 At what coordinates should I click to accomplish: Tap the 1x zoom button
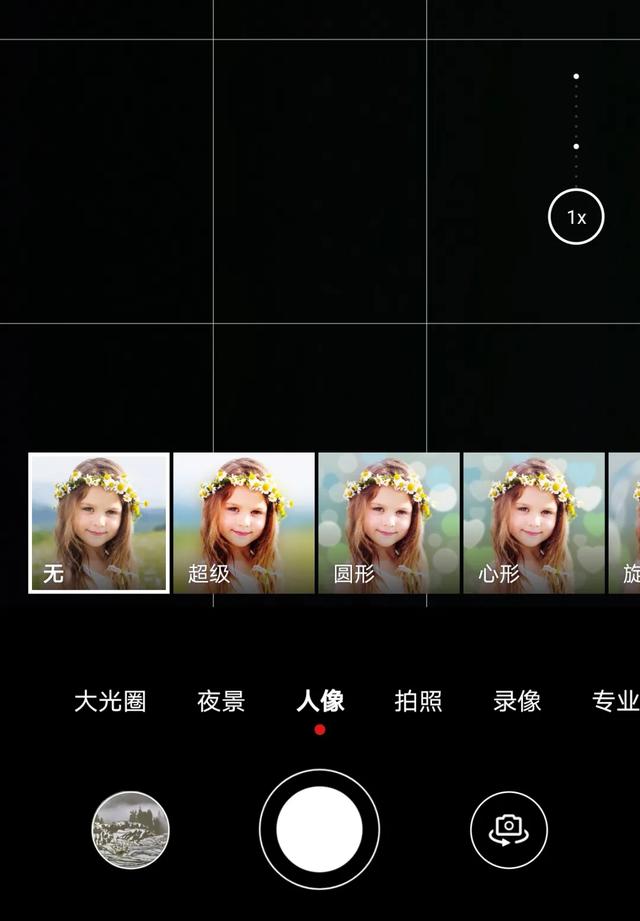576,217
